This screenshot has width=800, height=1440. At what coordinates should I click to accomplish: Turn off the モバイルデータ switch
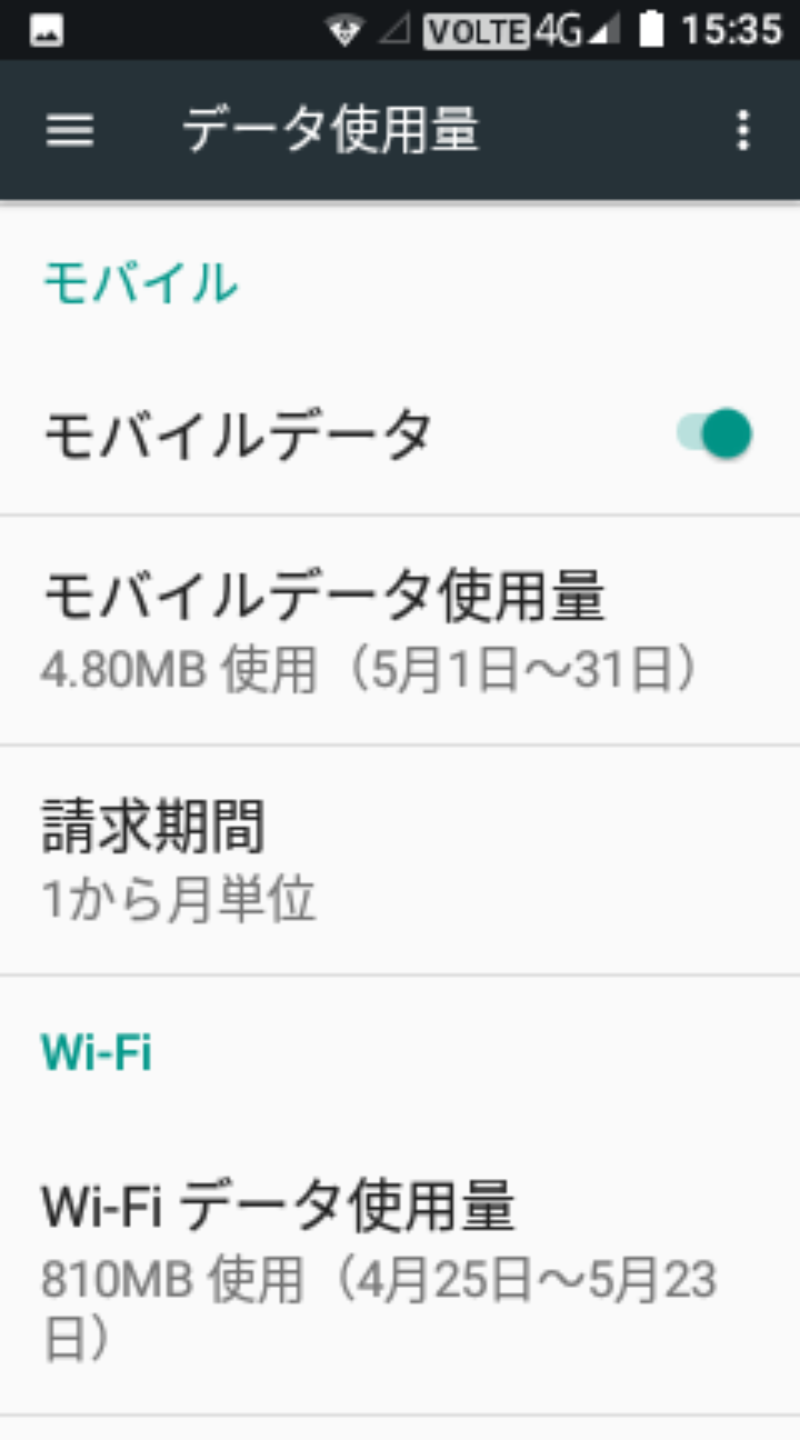point(714,434)
